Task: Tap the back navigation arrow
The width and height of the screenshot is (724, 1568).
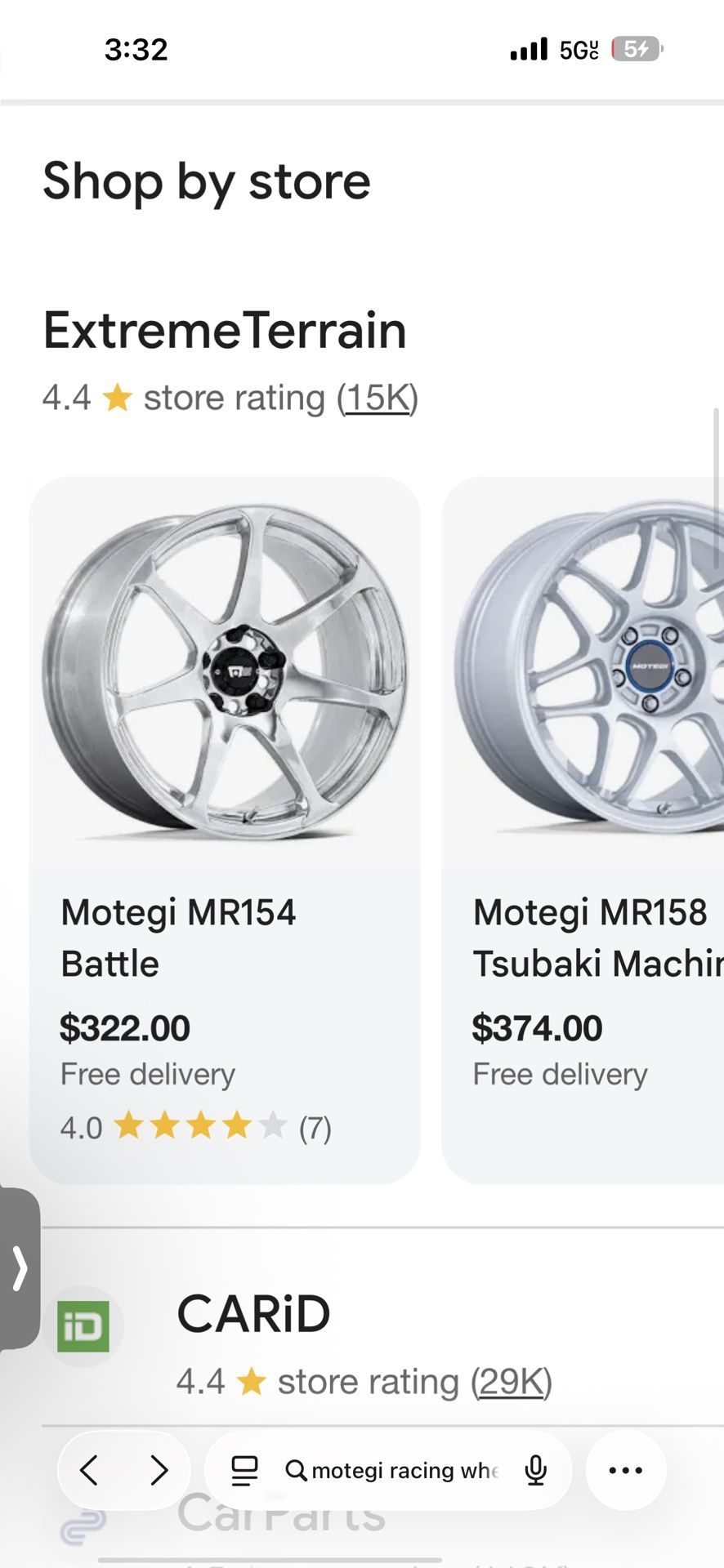Action: coord(90,1469)
